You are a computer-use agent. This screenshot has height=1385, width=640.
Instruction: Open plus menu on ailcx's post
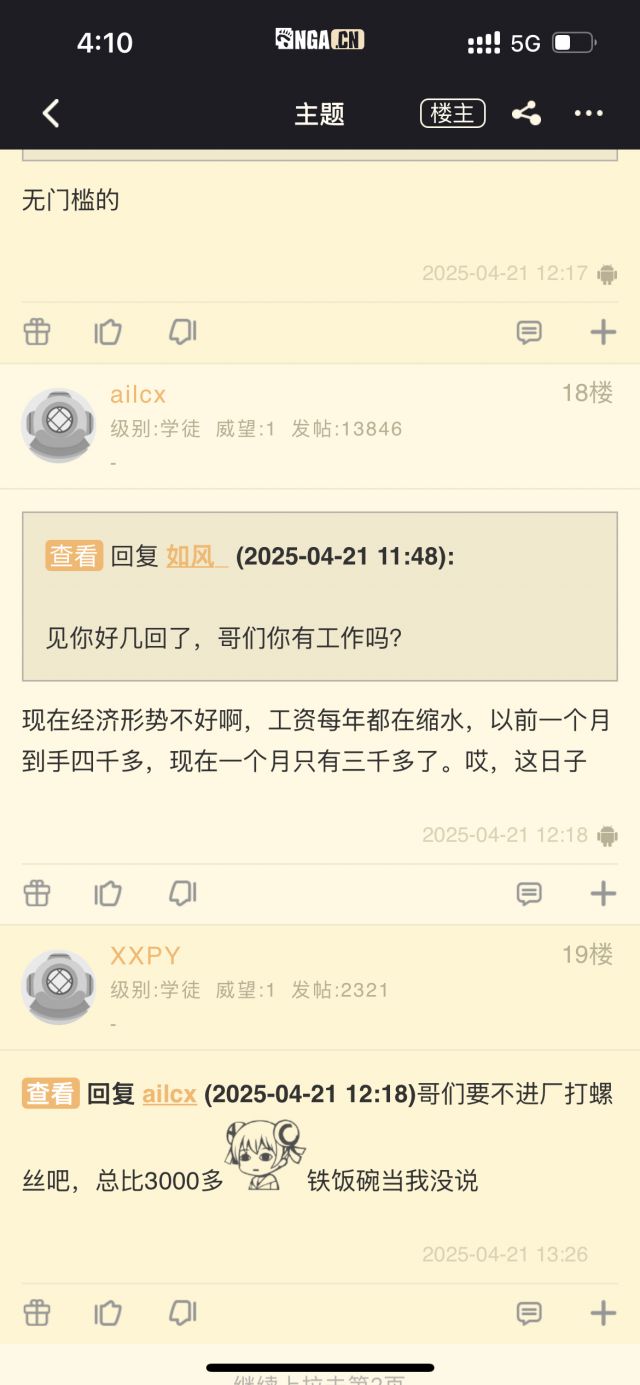[x=603, y=893]
